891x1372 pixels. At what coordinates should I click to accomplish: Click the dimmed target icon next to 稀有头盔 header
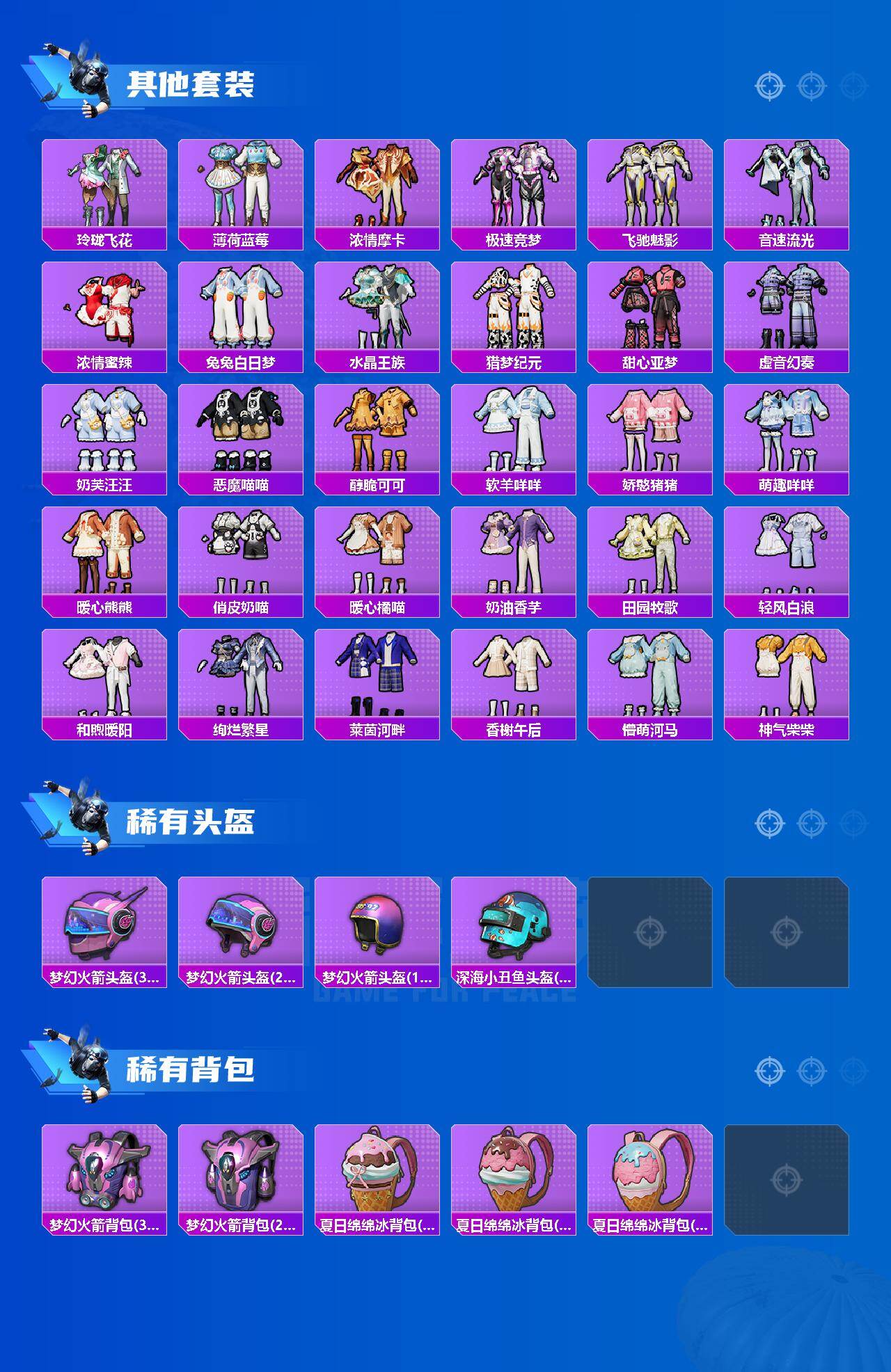pos(850,822)
